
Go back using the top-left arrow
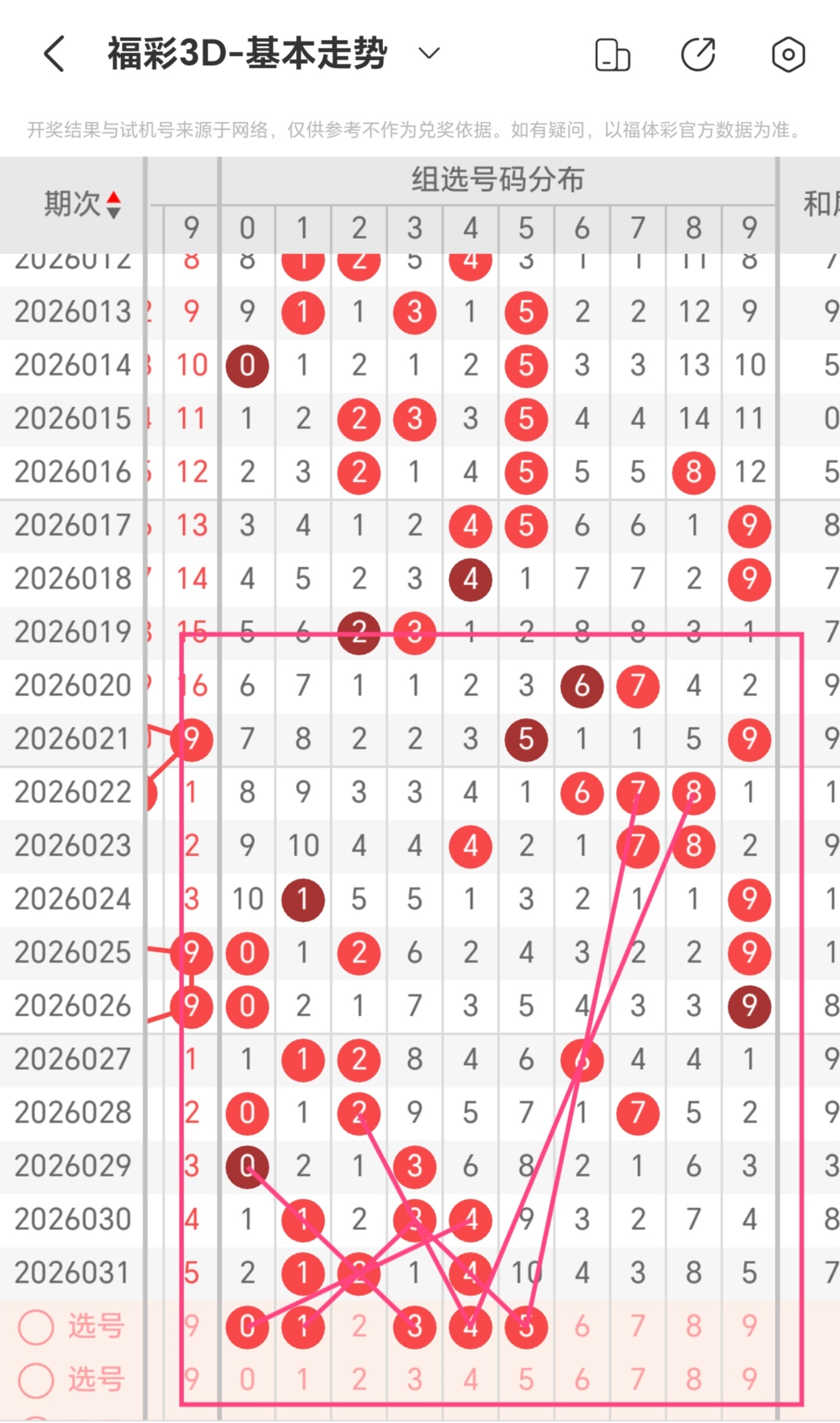point(55,54)
